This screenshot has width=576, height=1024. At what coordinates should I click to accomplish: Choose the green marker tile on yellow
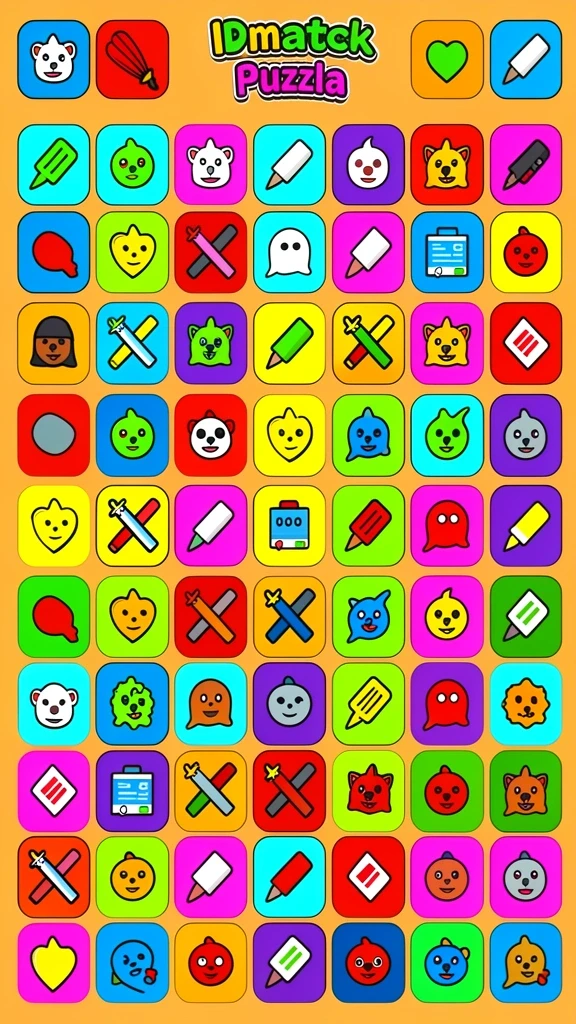289,344
